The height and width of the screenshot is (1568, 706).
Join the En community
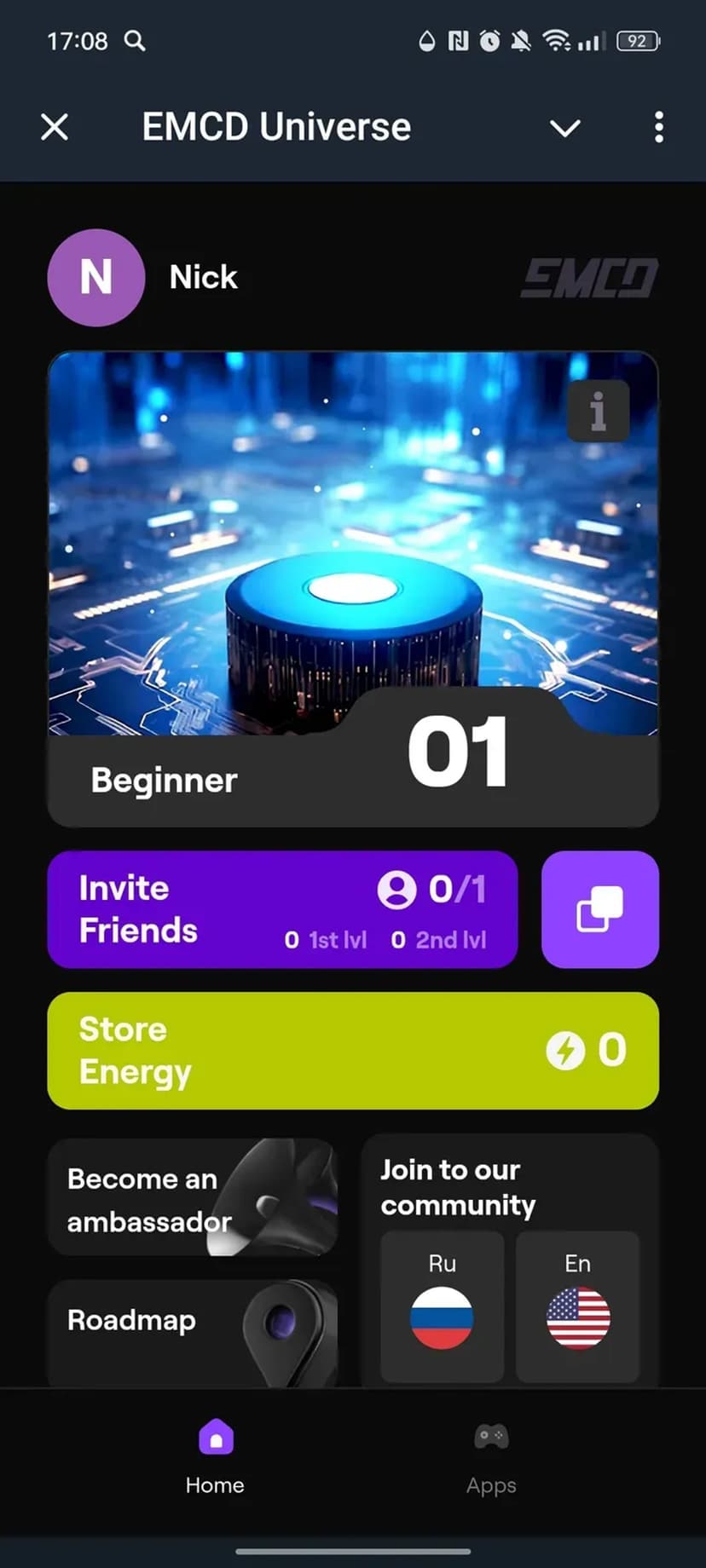[x=578, y=1306]
